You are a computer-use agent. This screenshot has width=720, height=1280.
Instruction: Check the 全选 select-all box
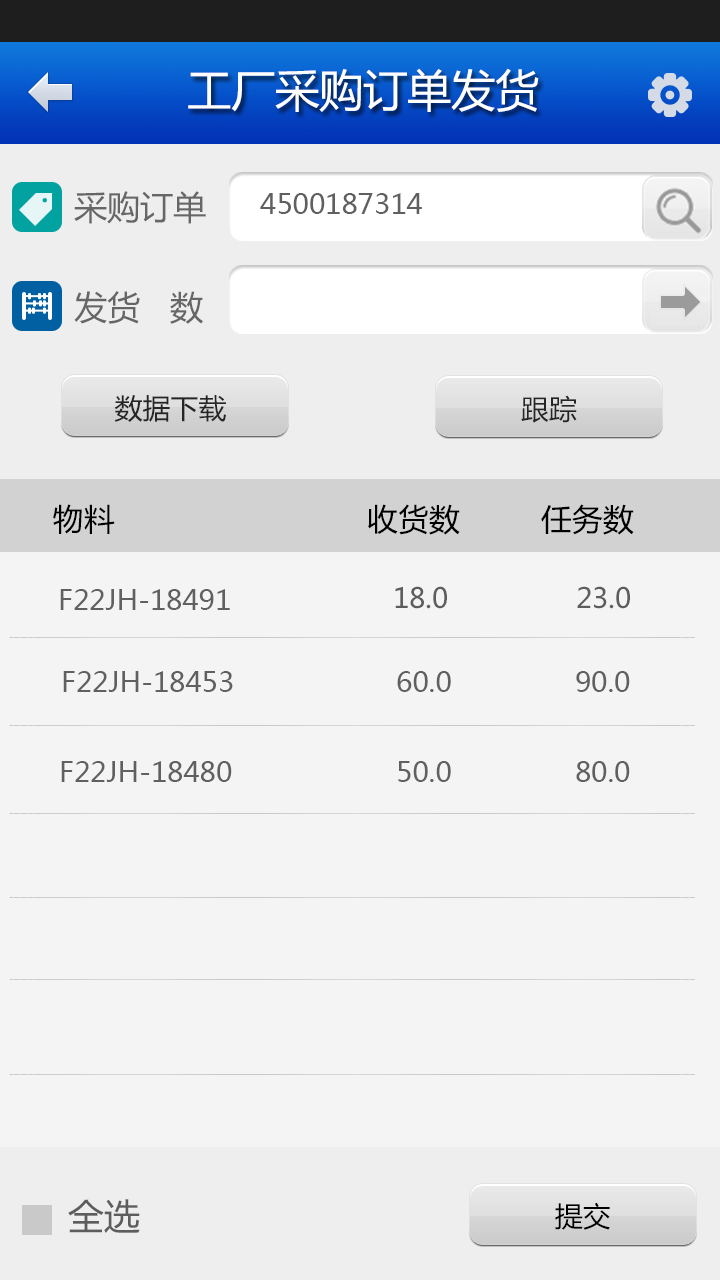(37, 1219)
